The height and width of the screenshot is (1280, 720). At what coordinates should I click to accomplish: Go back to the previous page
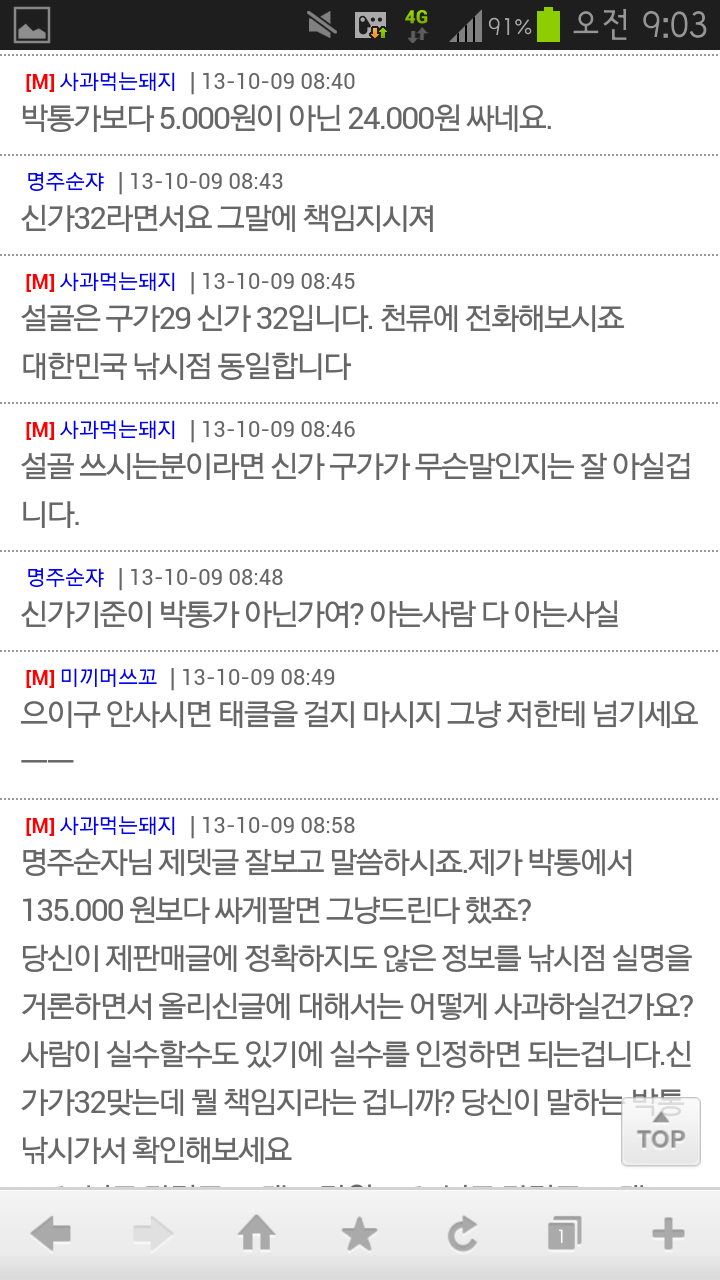tap(51, 1235)
